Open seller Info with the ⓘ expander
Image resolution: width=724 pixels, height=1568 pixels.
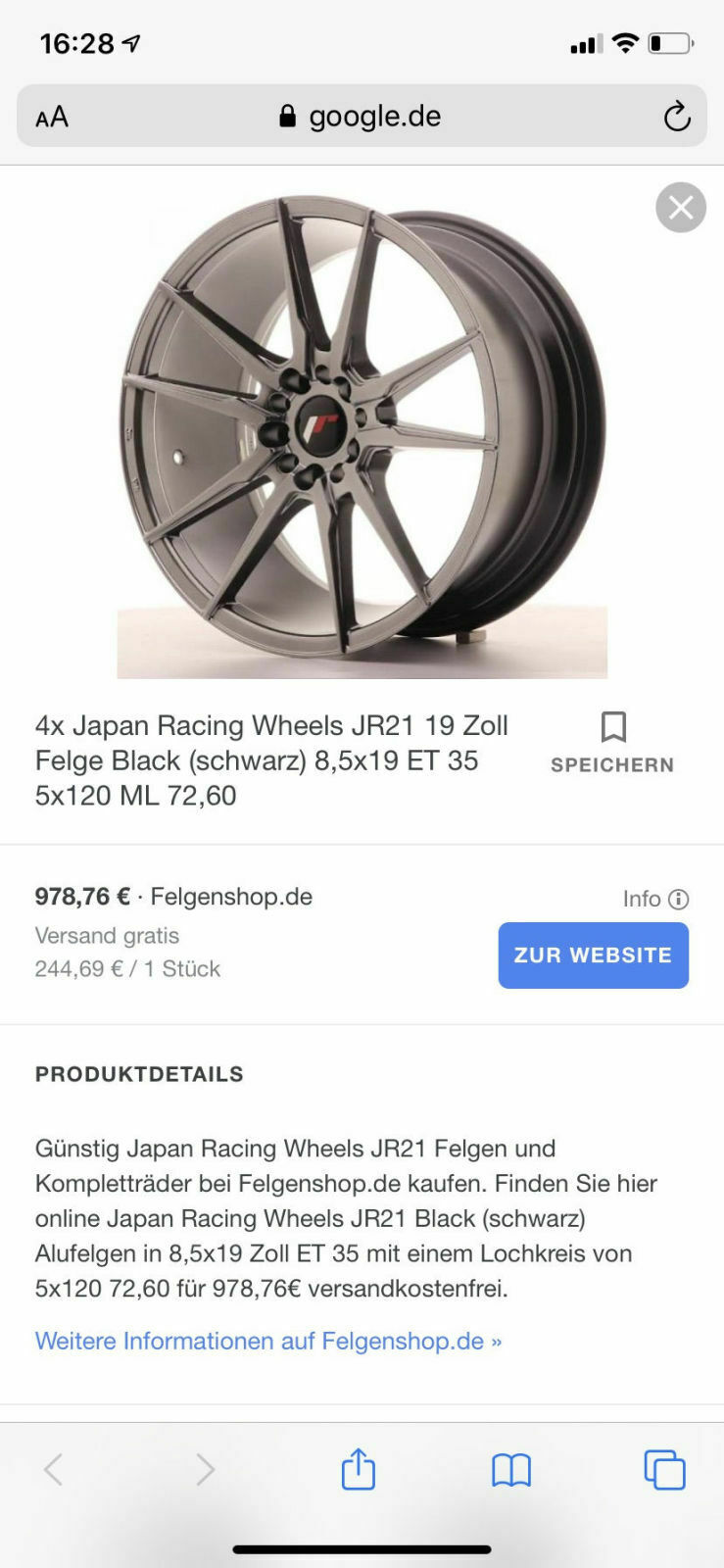coord(680,899)
